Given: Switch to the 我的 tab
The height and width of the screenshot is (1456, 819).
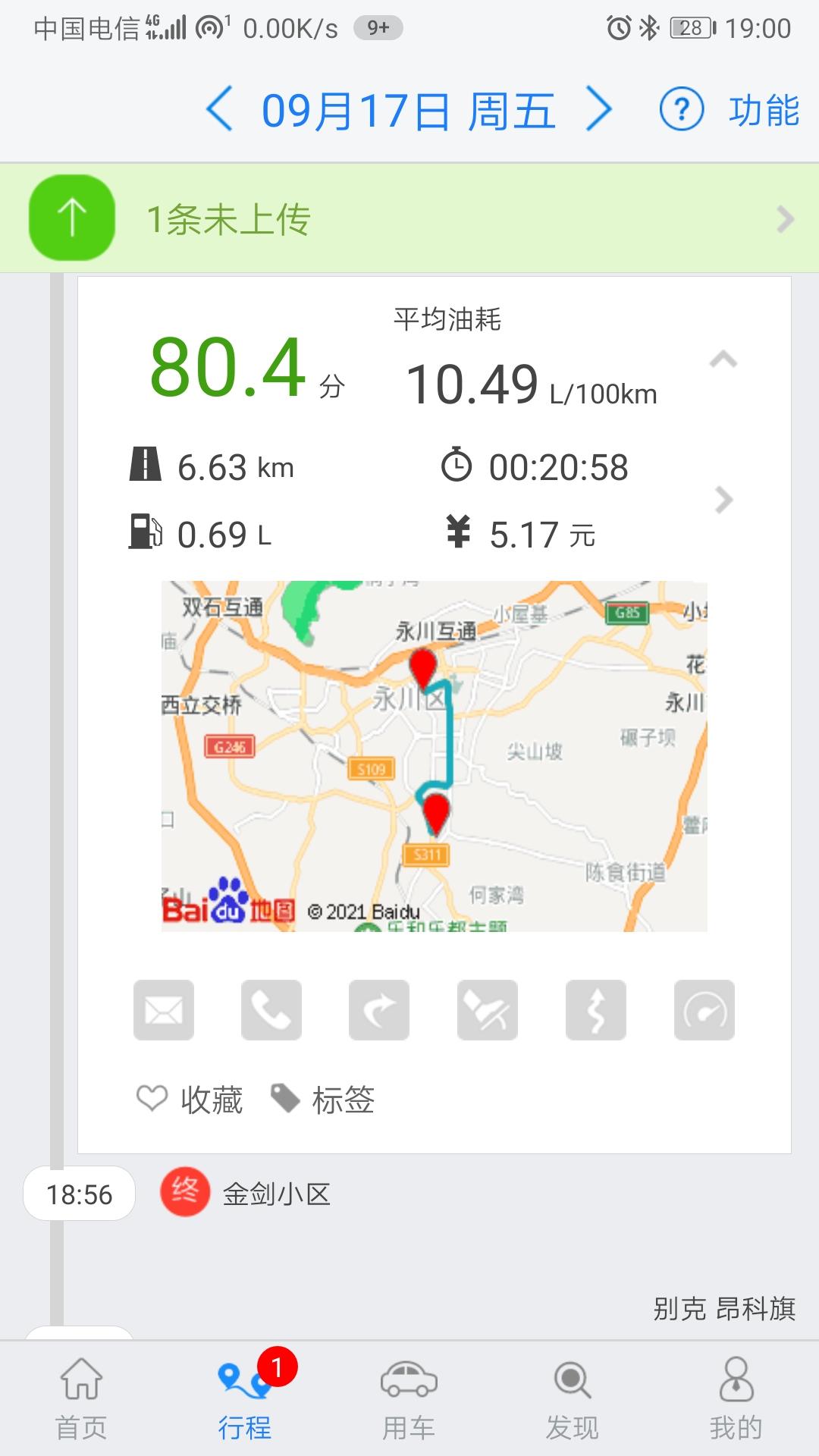Looking at the screenshot, I should point(736,1398).
